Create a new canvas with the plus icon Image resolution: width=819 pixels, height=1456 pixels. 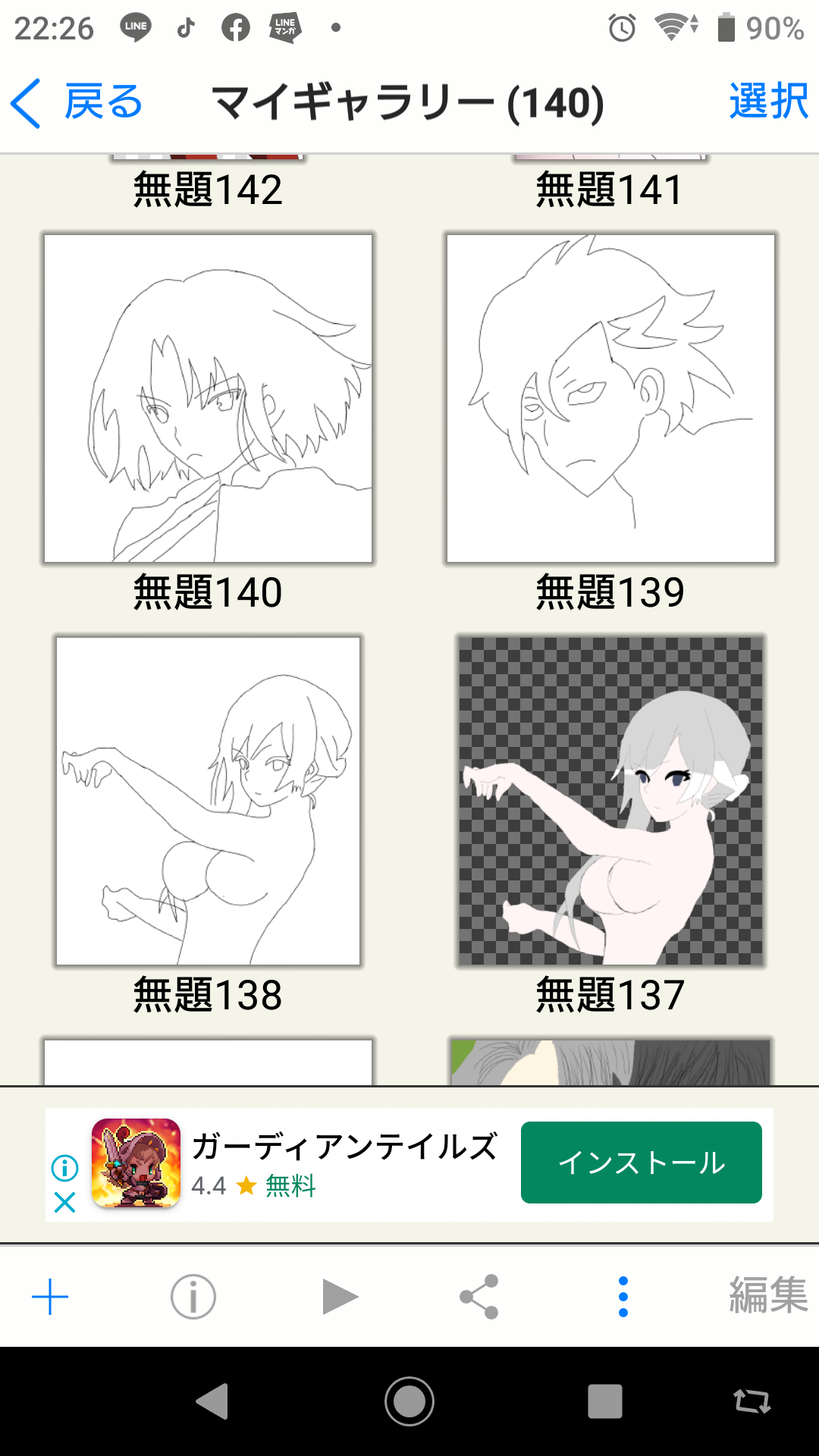tap(50, 1297)
